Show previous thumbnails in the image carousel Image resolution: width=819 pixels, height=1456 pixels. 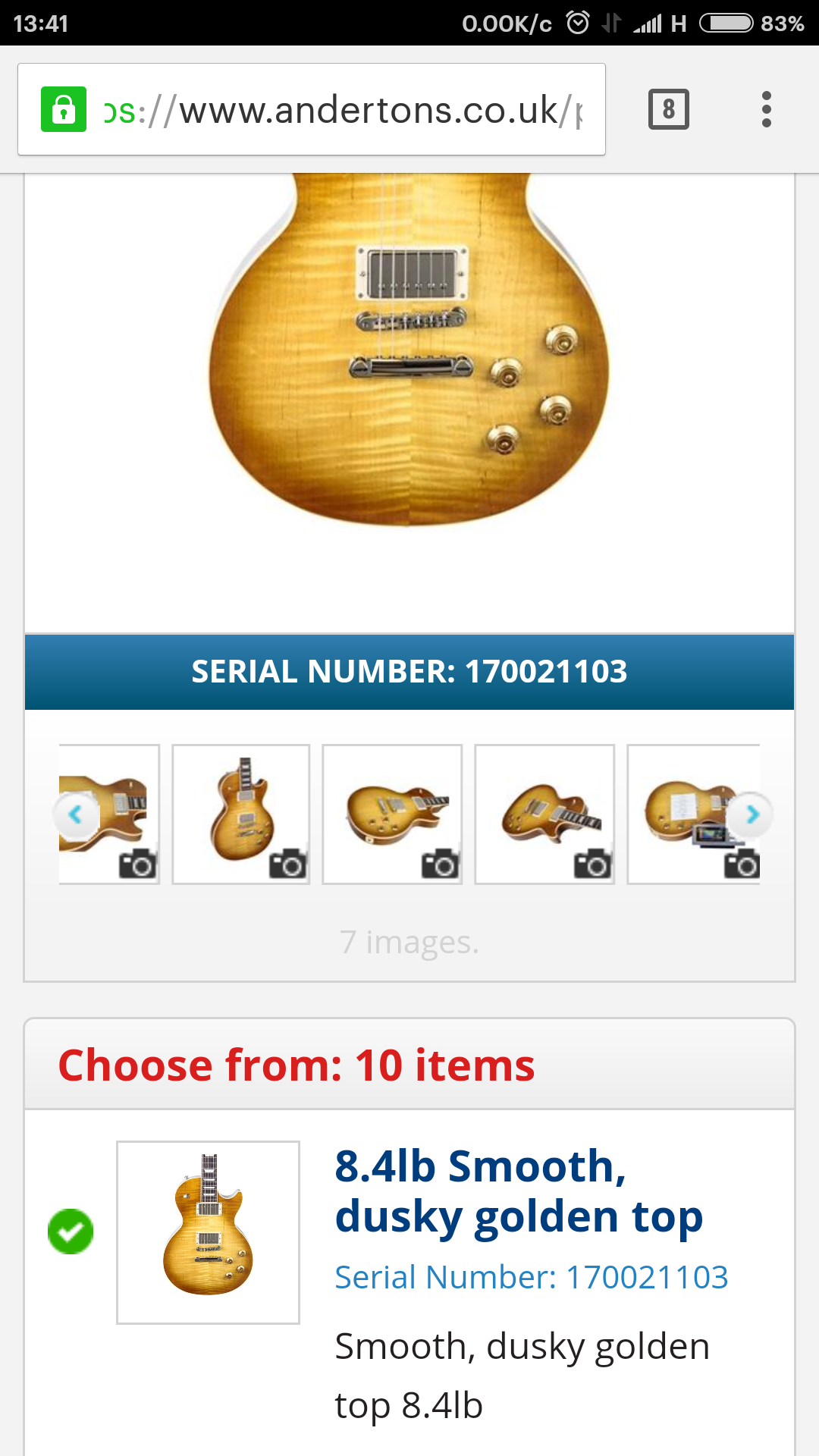[x=75, y=814]
